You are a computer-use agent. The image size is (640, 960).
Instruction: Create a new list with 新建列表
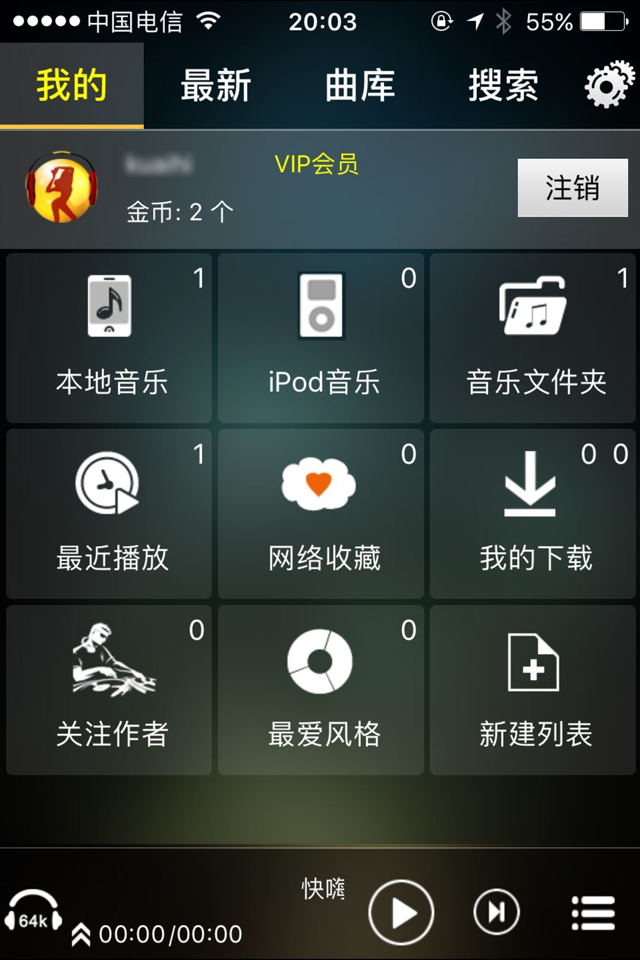534,690
